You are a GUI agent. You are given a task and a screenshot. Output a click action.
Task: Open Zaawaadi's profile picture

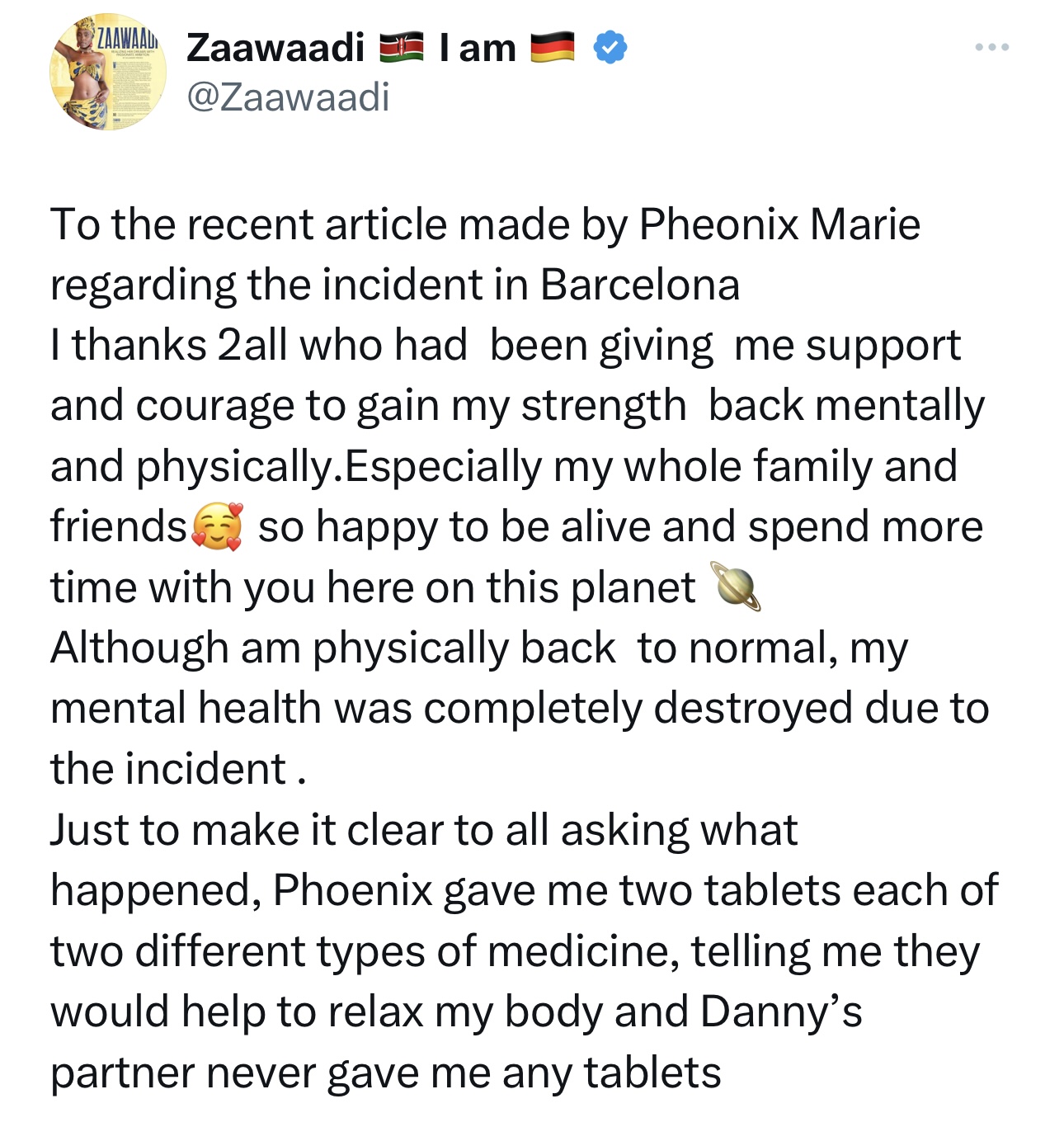108,73
